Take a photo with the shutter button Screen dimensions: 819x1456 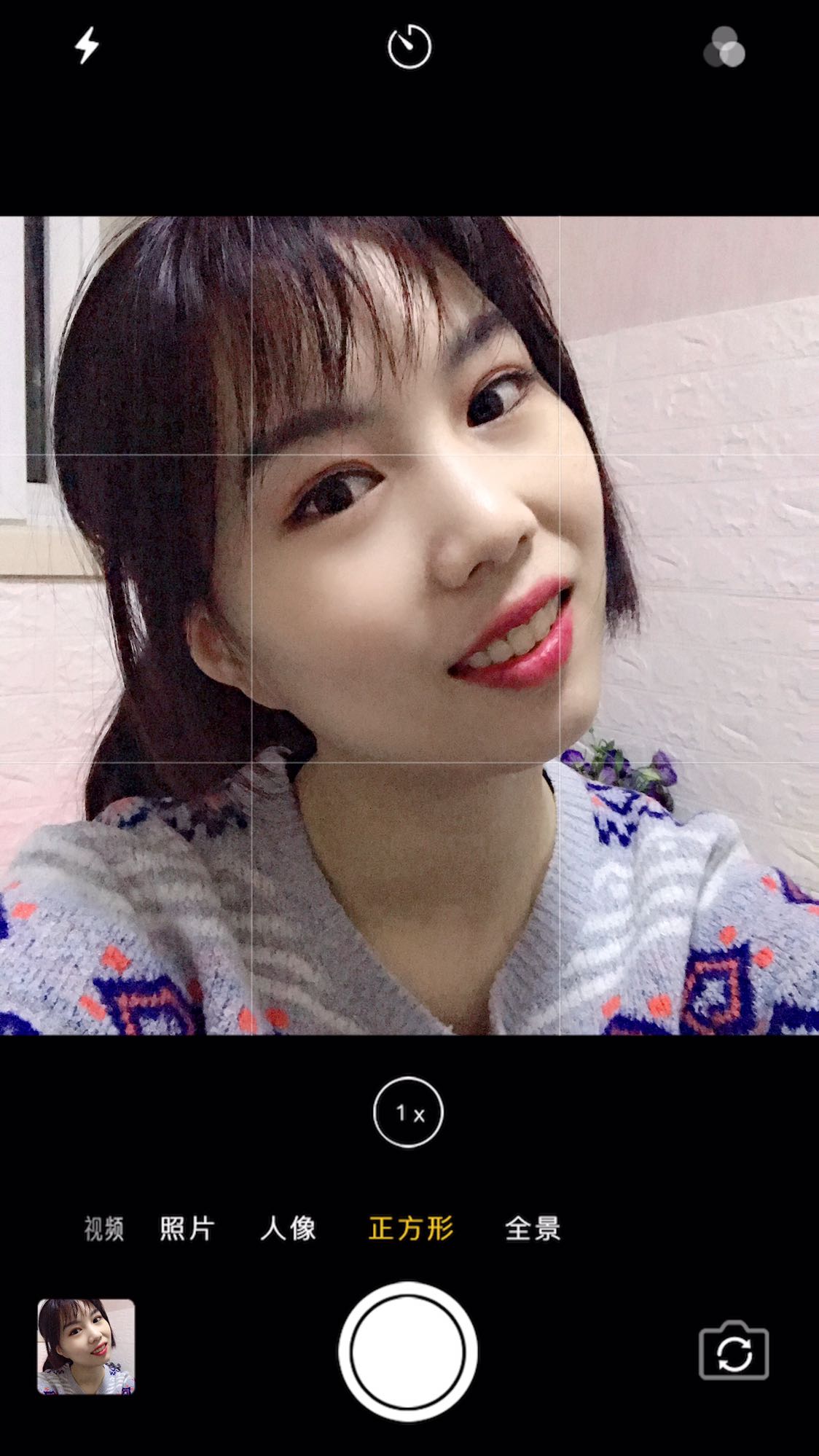408,1351
